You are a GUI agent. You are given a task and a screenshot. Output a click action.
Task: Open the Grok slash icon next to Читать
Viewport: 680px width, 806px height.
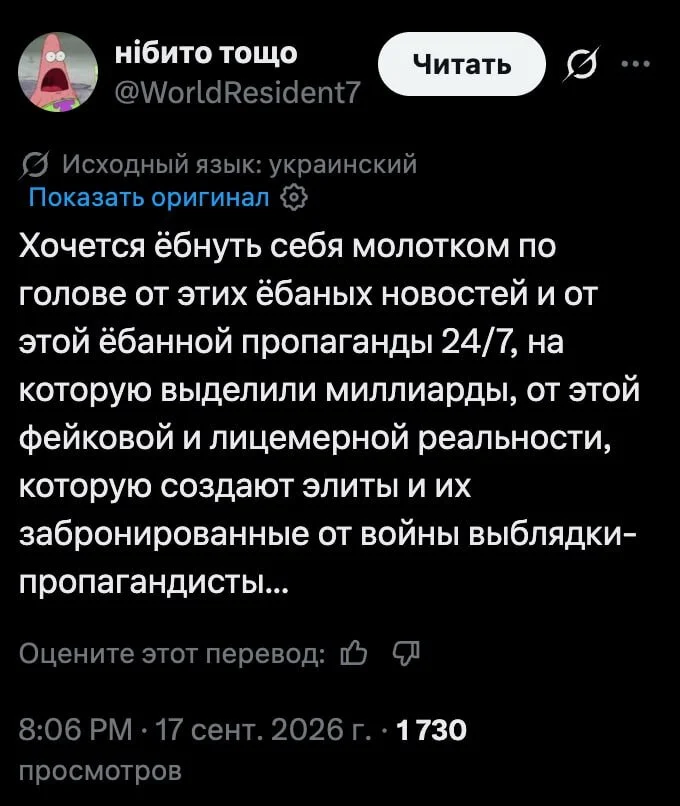582,64
